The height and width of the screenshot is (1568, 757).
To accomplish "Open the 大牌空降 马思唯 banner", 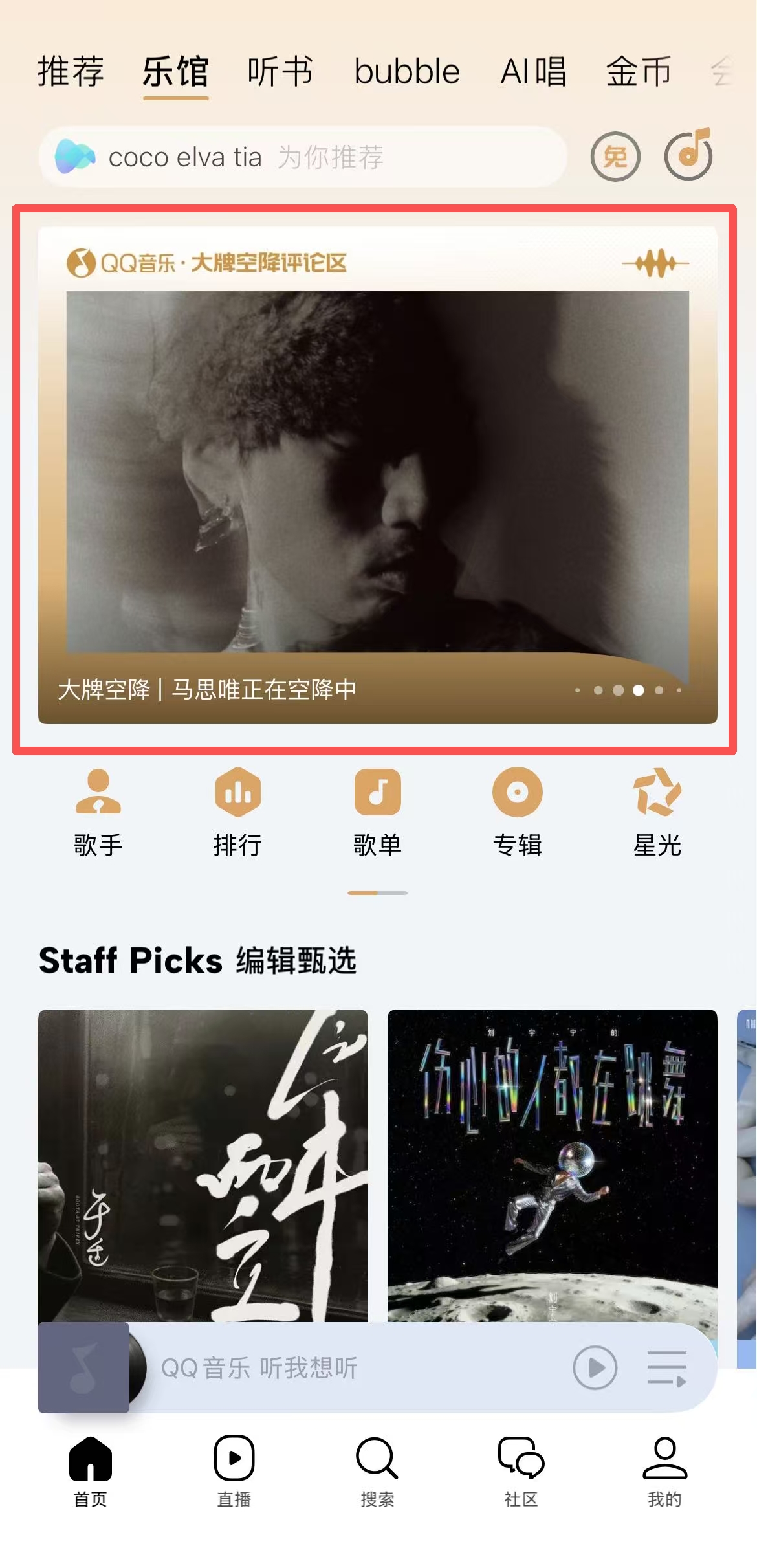I will pyautogui.click(x=377, y=476).
